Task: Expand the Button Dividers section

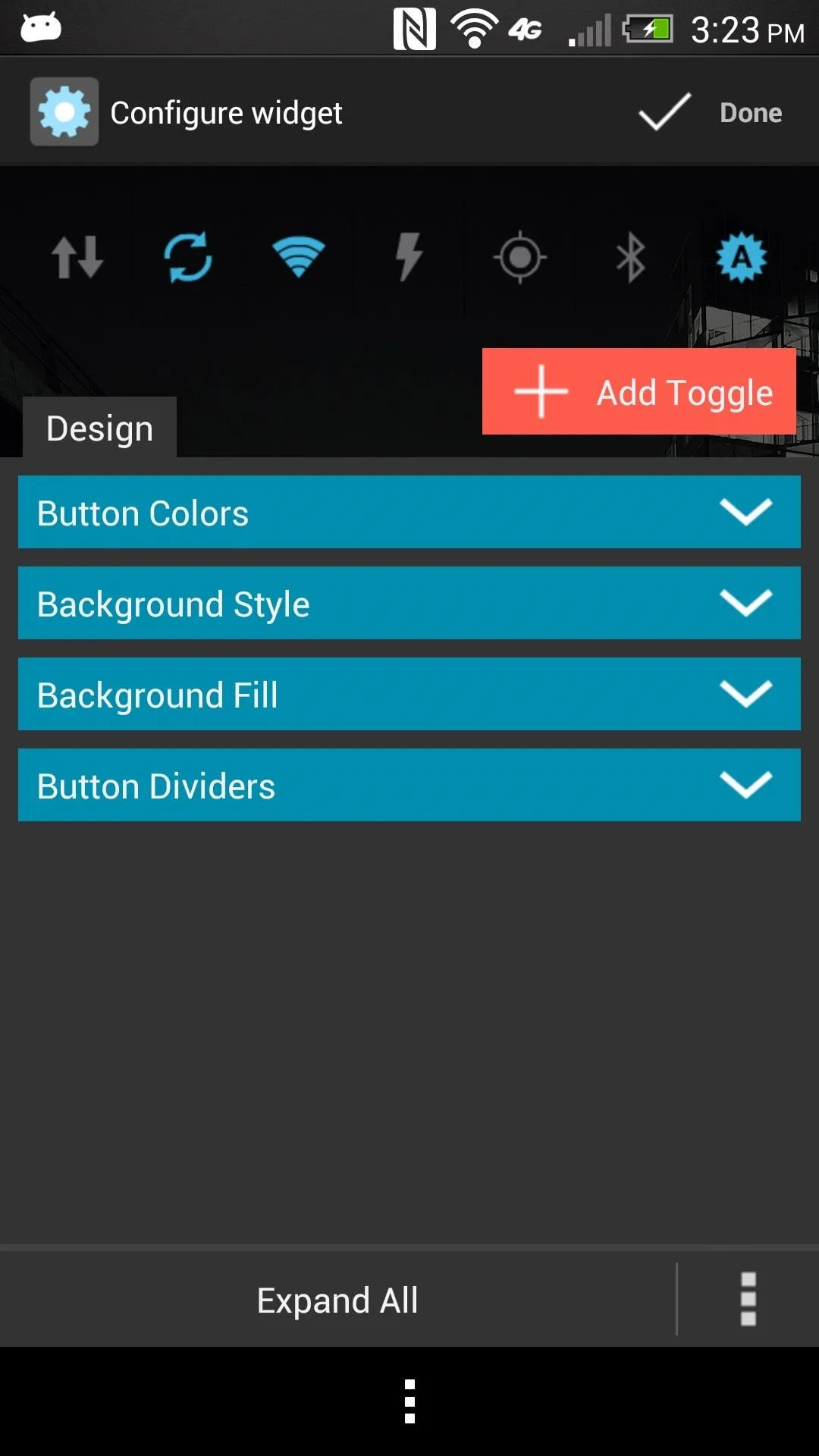Action: [x=409, y=785]
